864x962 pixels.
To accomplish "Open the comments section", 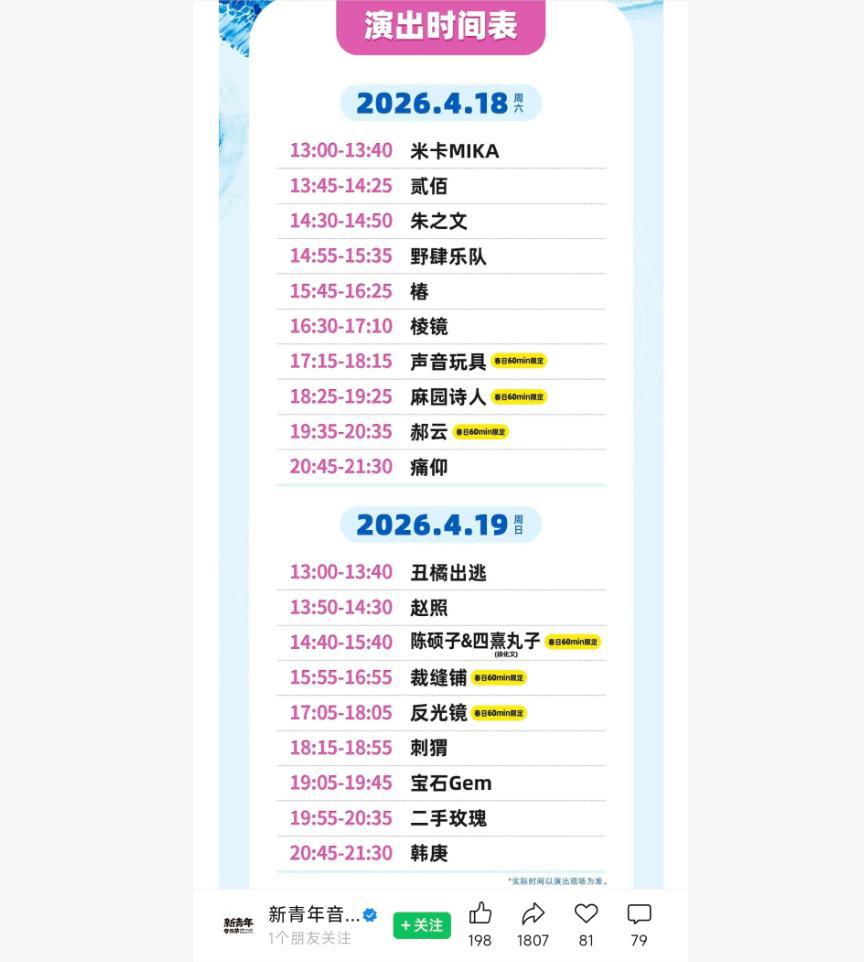I will click(x=639, y=914).
